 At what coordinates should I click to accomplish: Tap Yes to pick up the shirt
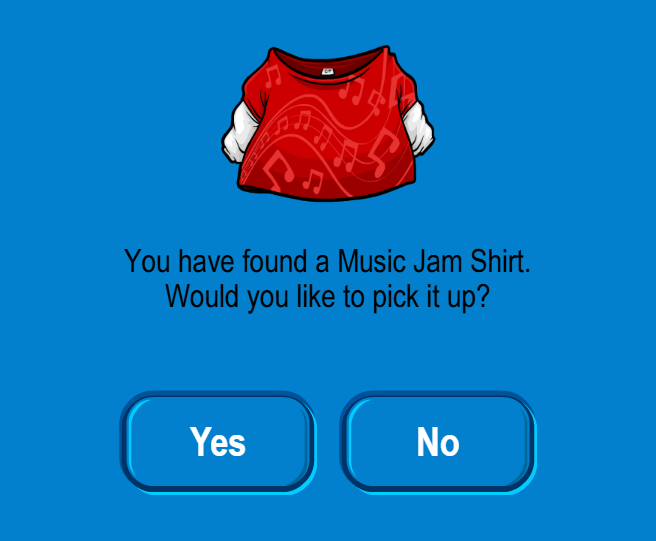(218, 442)
